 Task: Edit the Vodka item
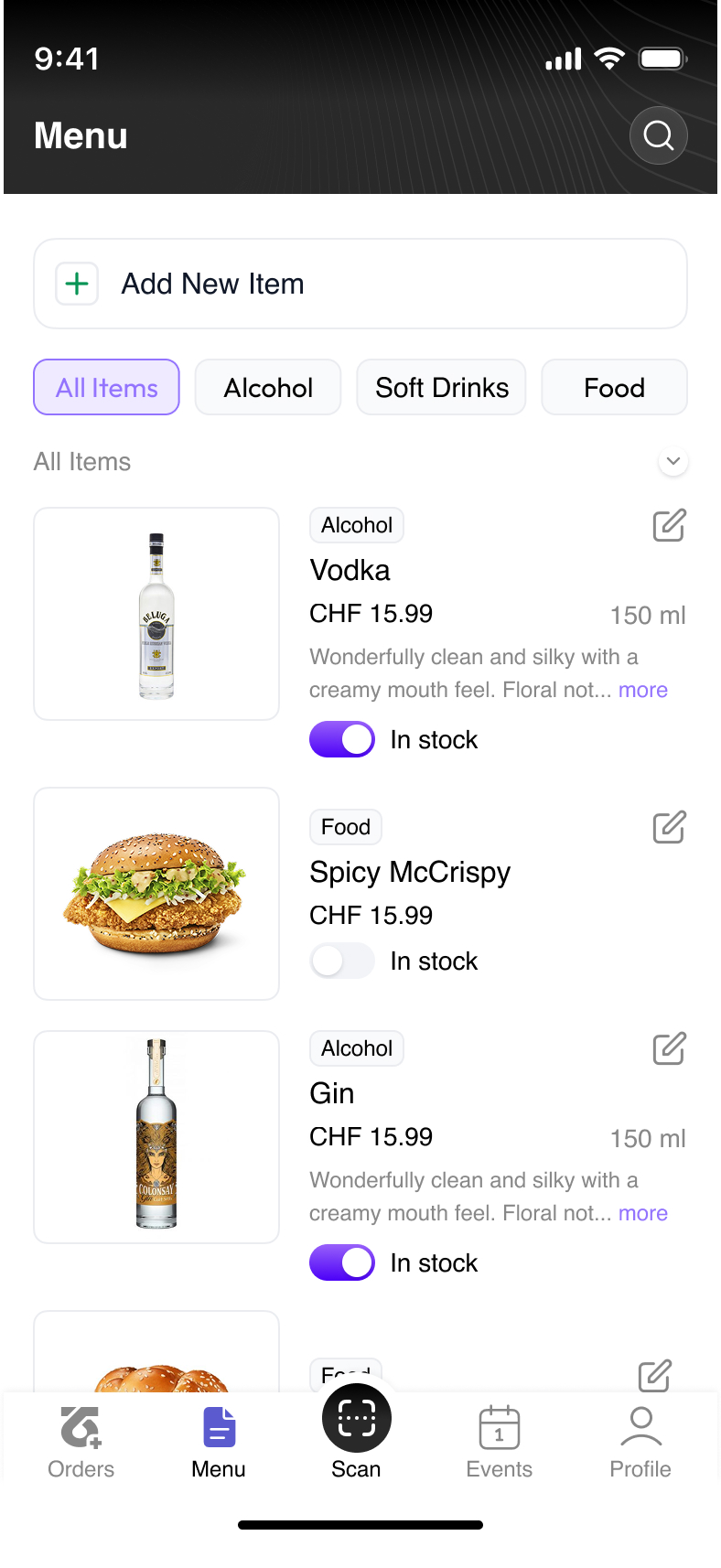[x=669, y=525]
